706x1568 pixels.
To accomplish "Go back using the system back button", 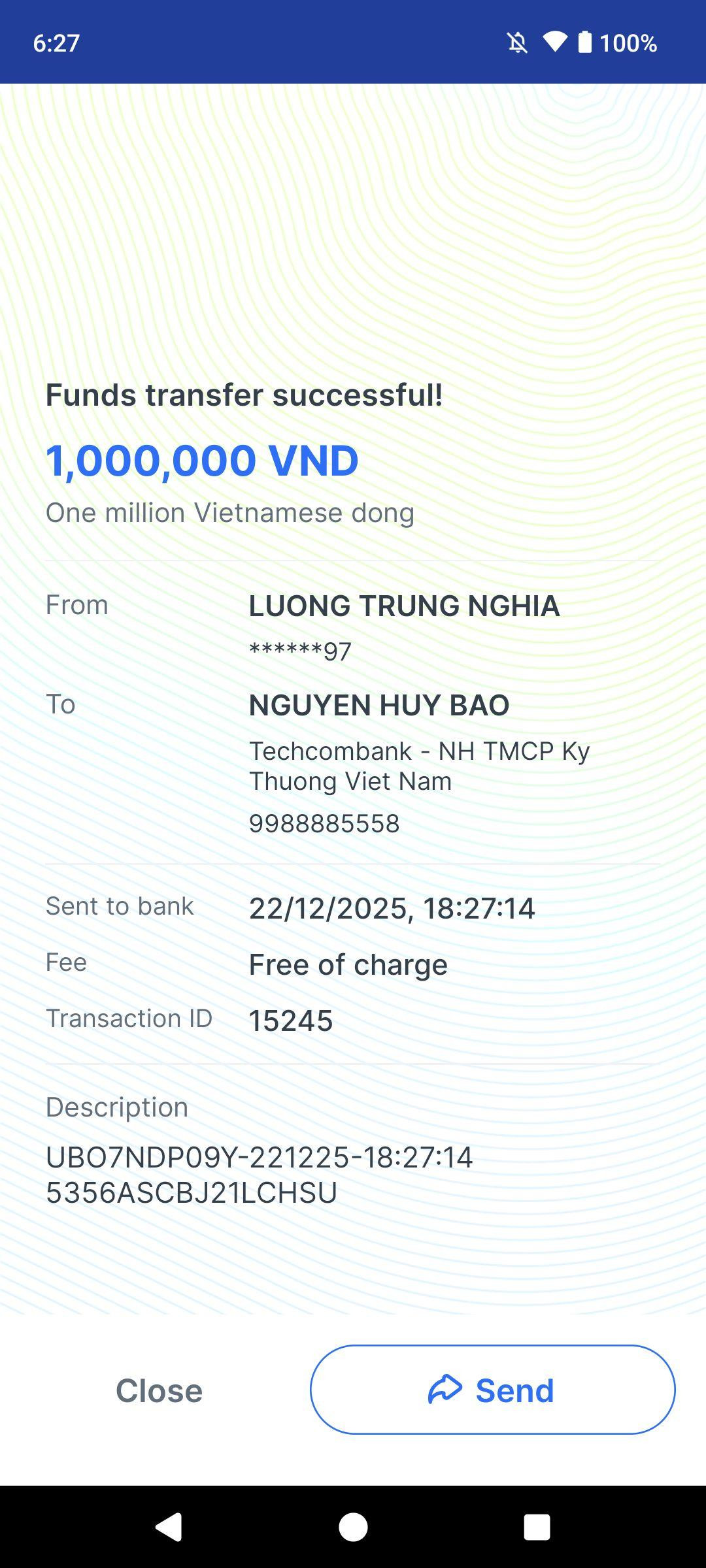I will point(169,1527).
